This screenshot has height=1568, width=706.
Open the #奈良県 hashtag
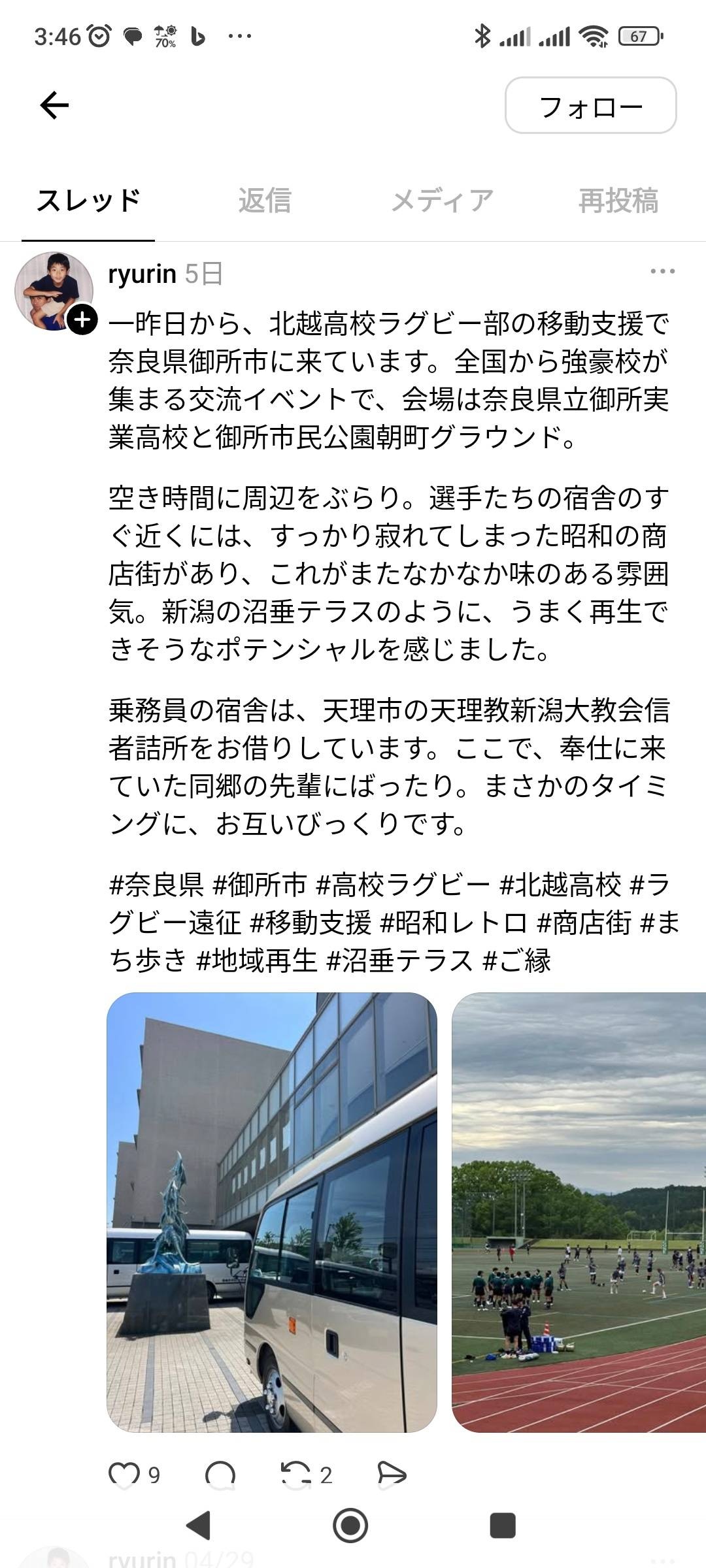(x=156, y=885)
